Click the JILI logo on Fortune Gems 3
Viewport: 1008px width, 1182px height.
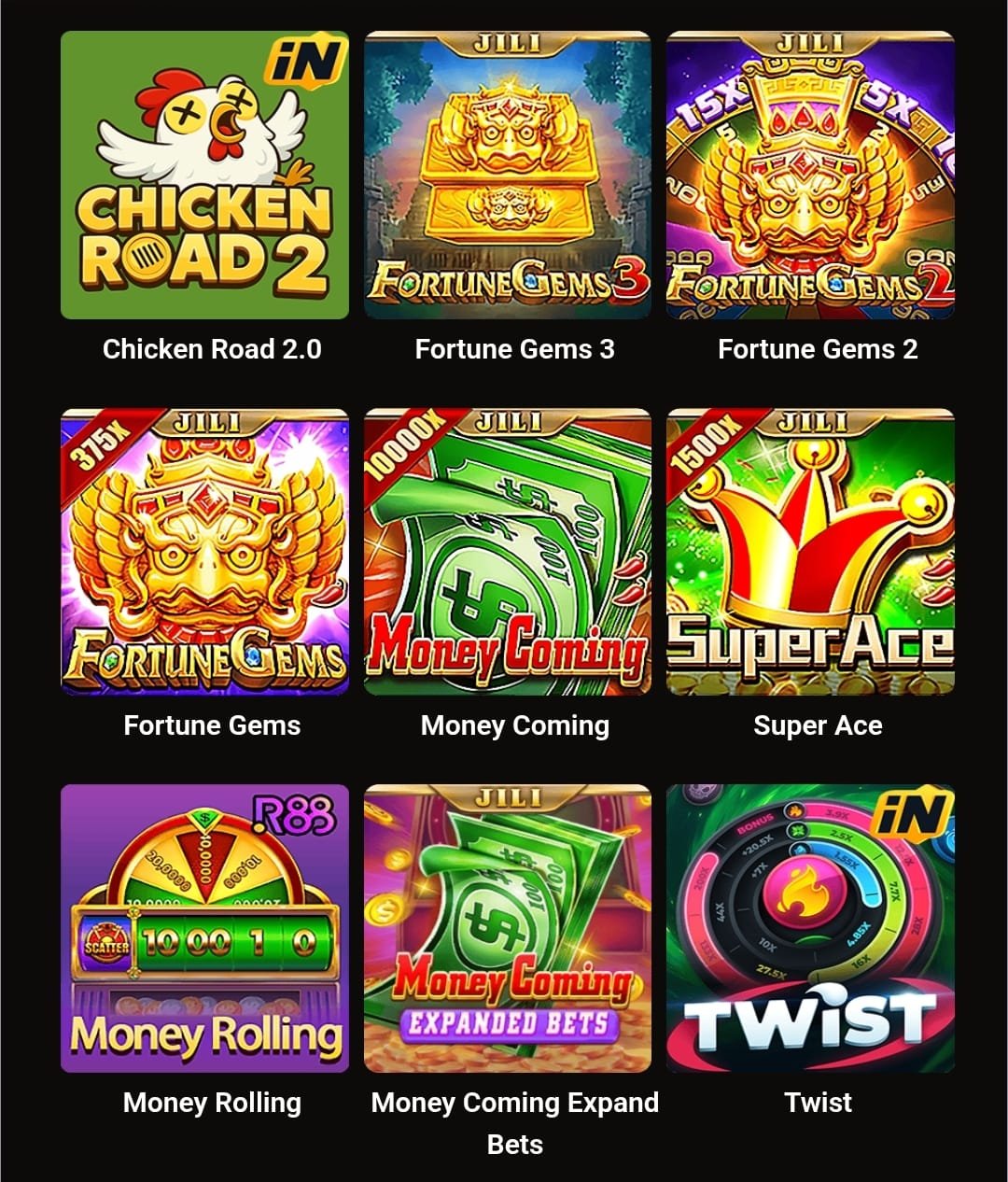(x=508, y=44)
